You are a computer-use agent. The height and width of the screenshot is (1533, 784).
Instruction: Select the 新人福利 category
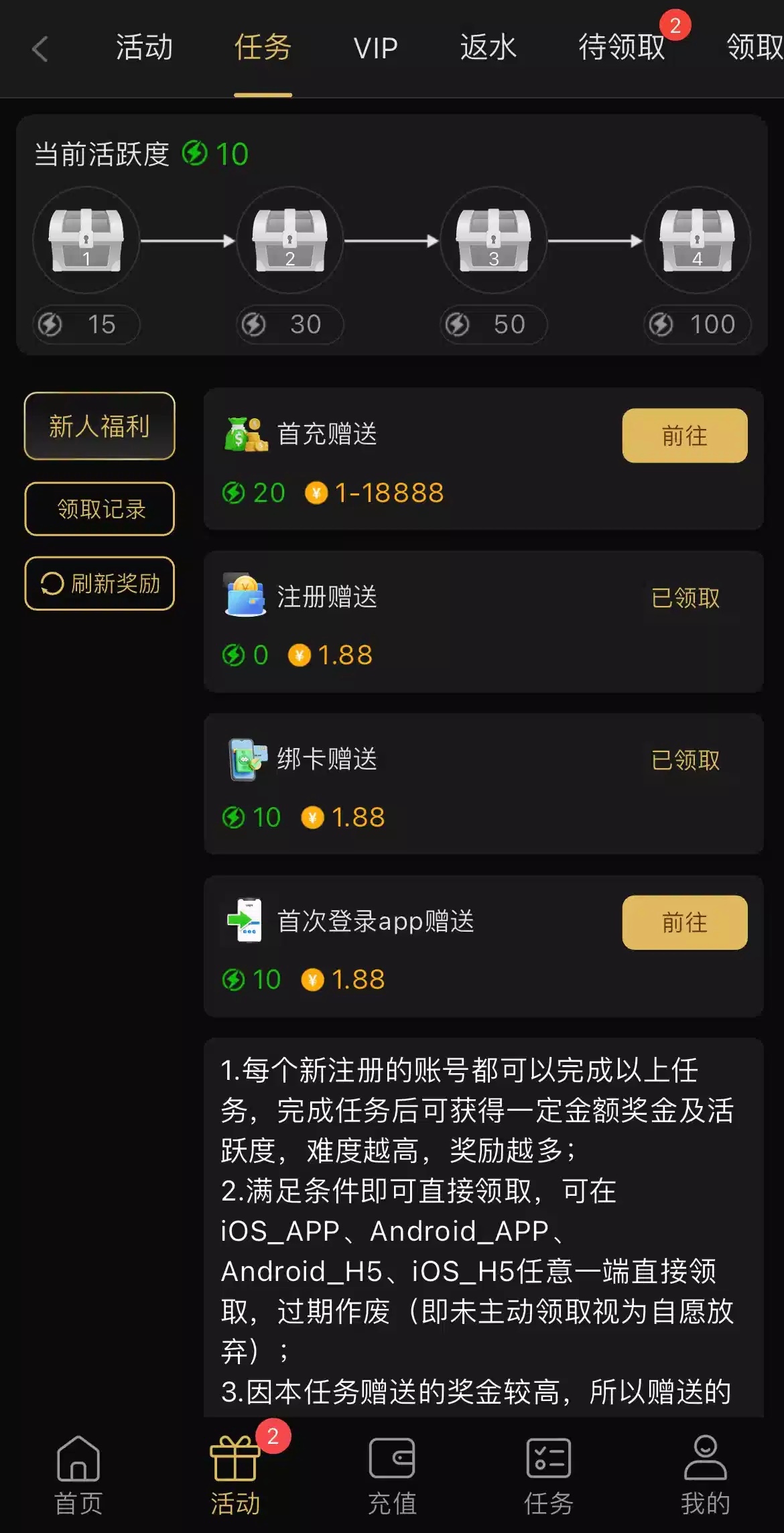[x=100, y=426]
